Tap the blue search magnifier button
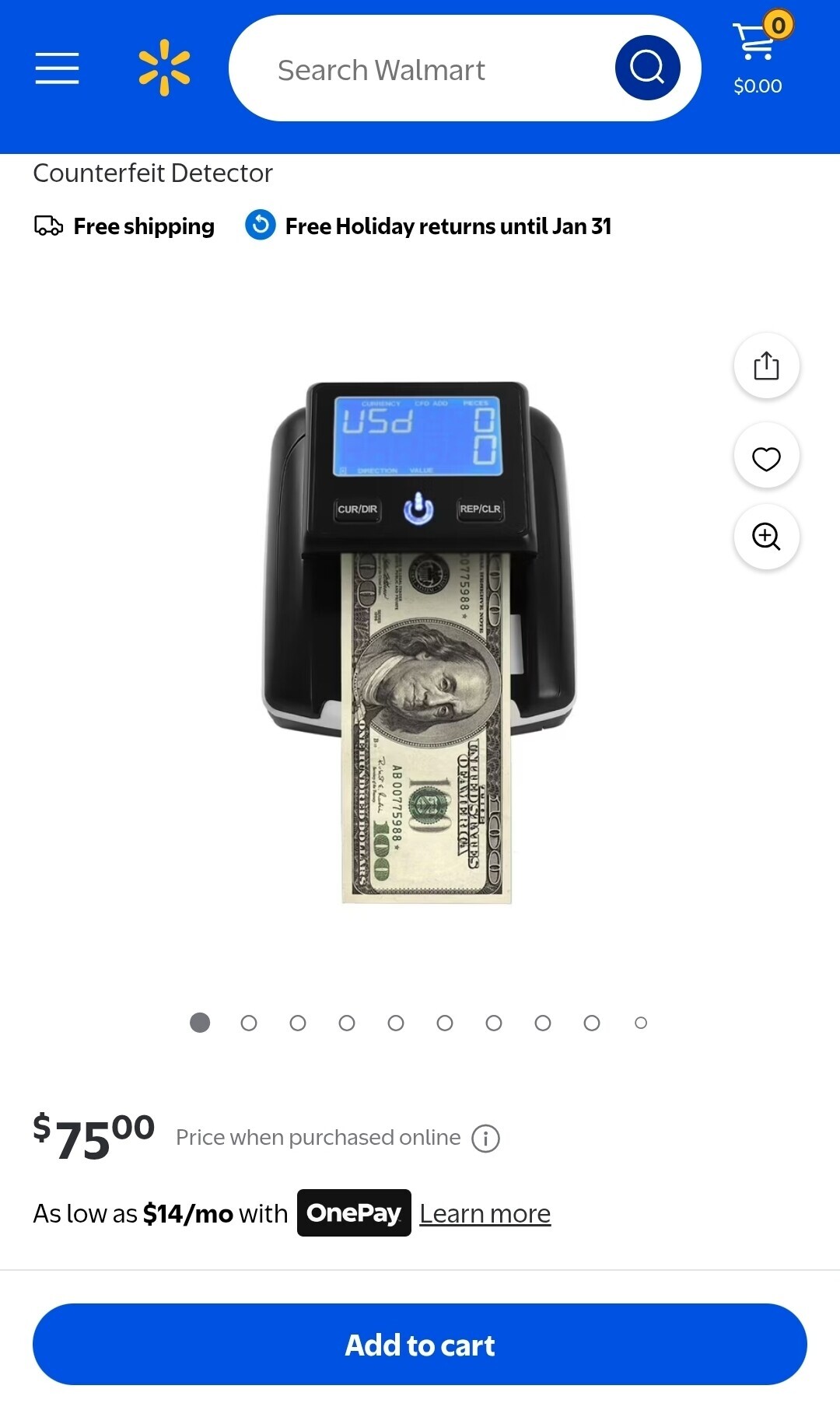840x1410 pixels. point(647,68)
